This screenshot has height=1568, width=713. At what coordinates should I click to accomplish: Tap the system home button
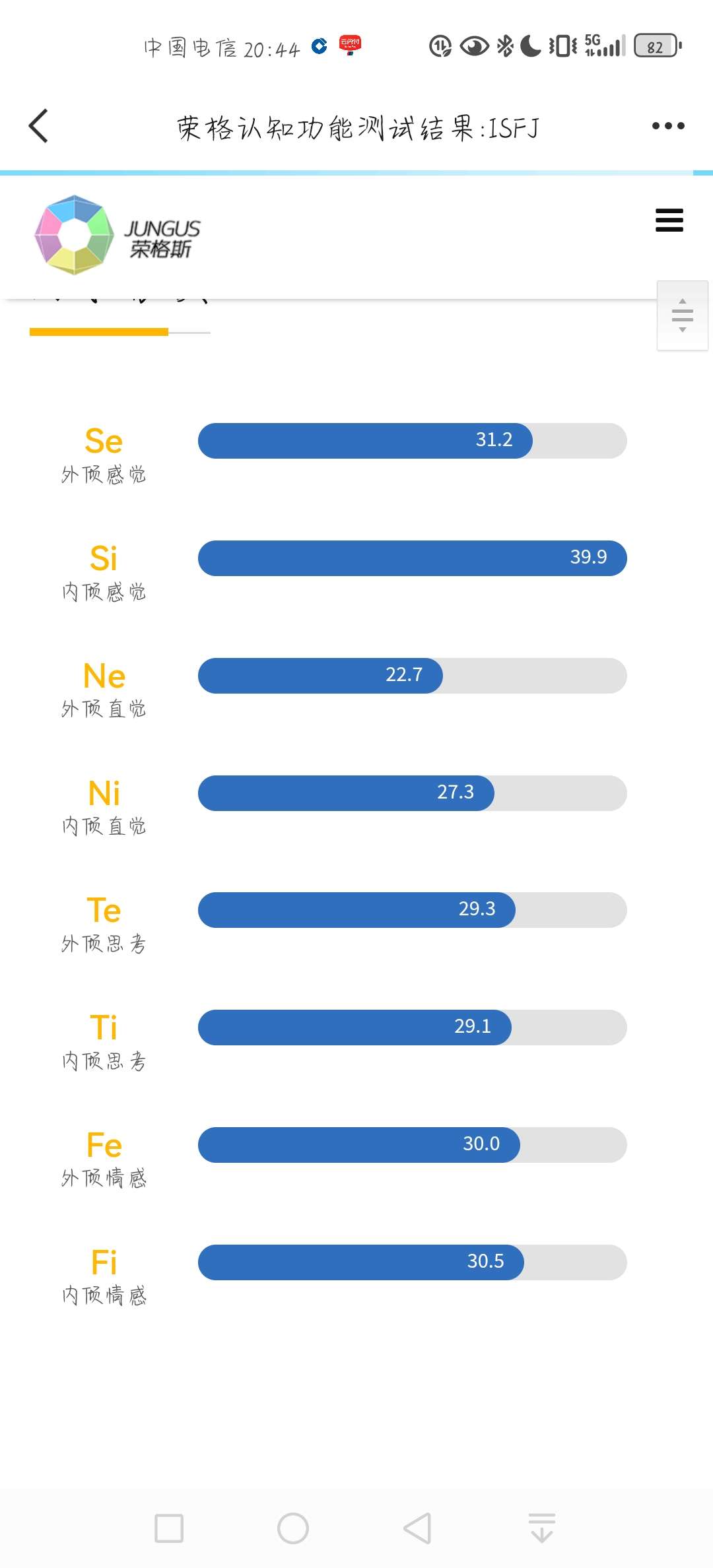tap(293, 1528)
